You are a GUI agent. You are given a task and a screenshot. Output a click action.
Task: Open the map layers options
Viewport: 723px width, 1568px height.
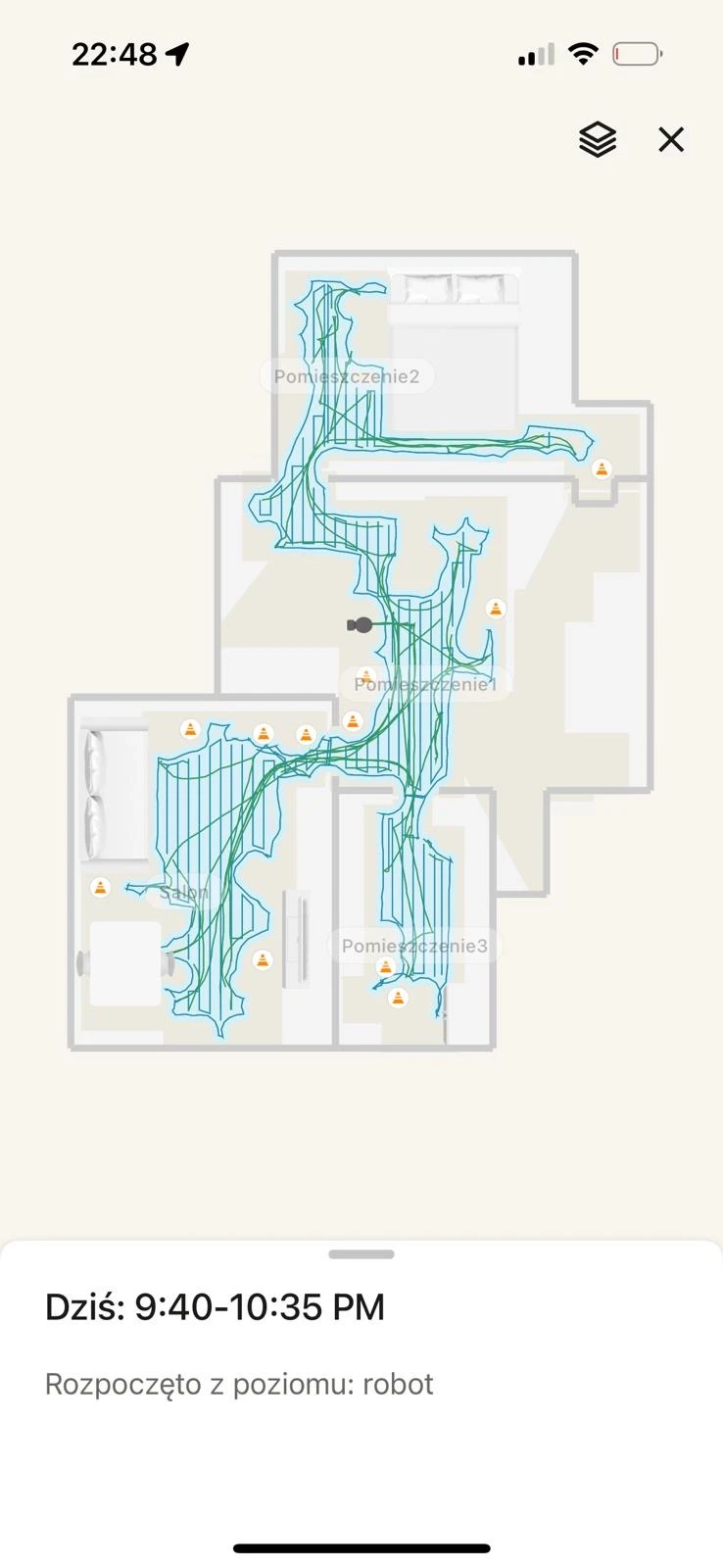pos(598,140)
